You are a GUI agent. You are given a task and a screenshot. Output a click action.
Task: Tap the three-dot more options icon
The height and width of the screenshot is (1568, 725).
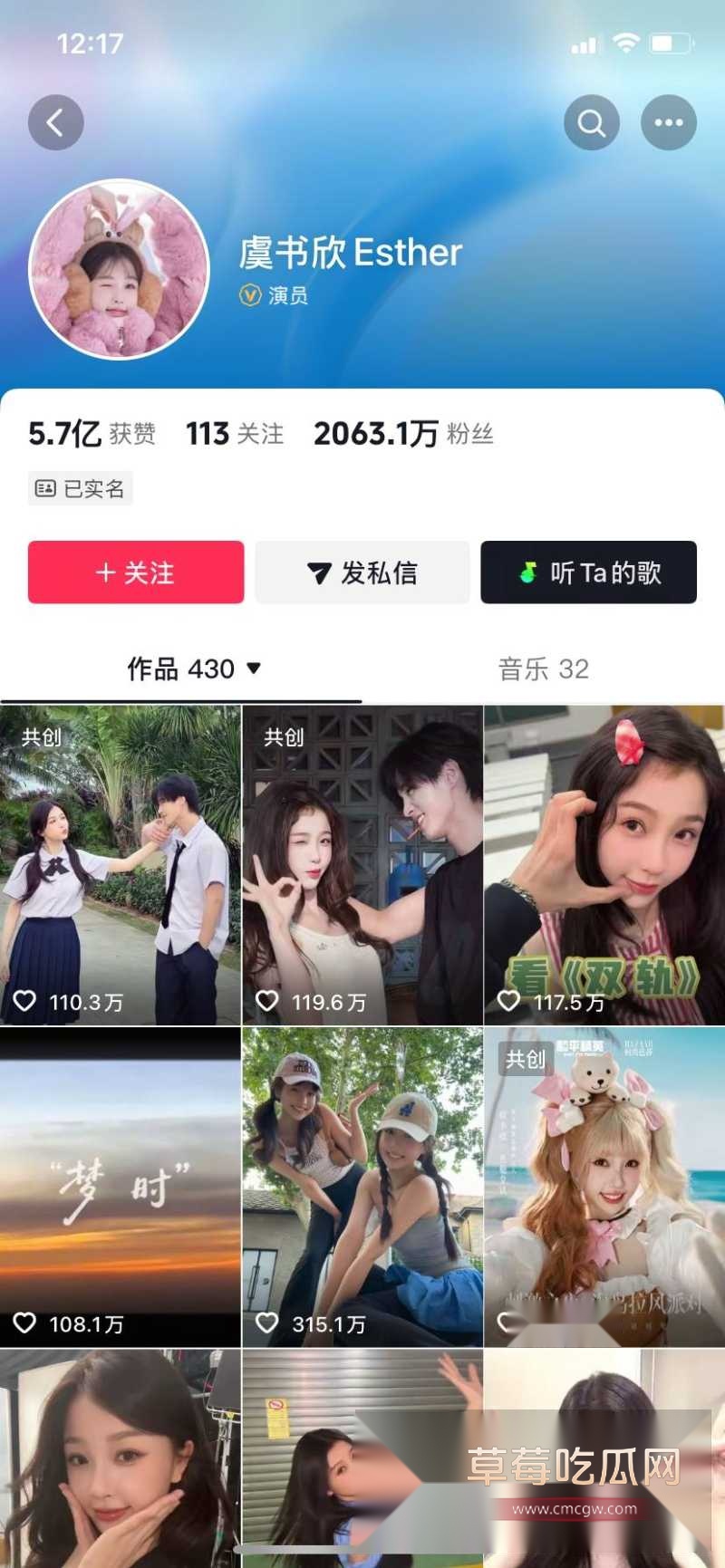click(669, 122)
